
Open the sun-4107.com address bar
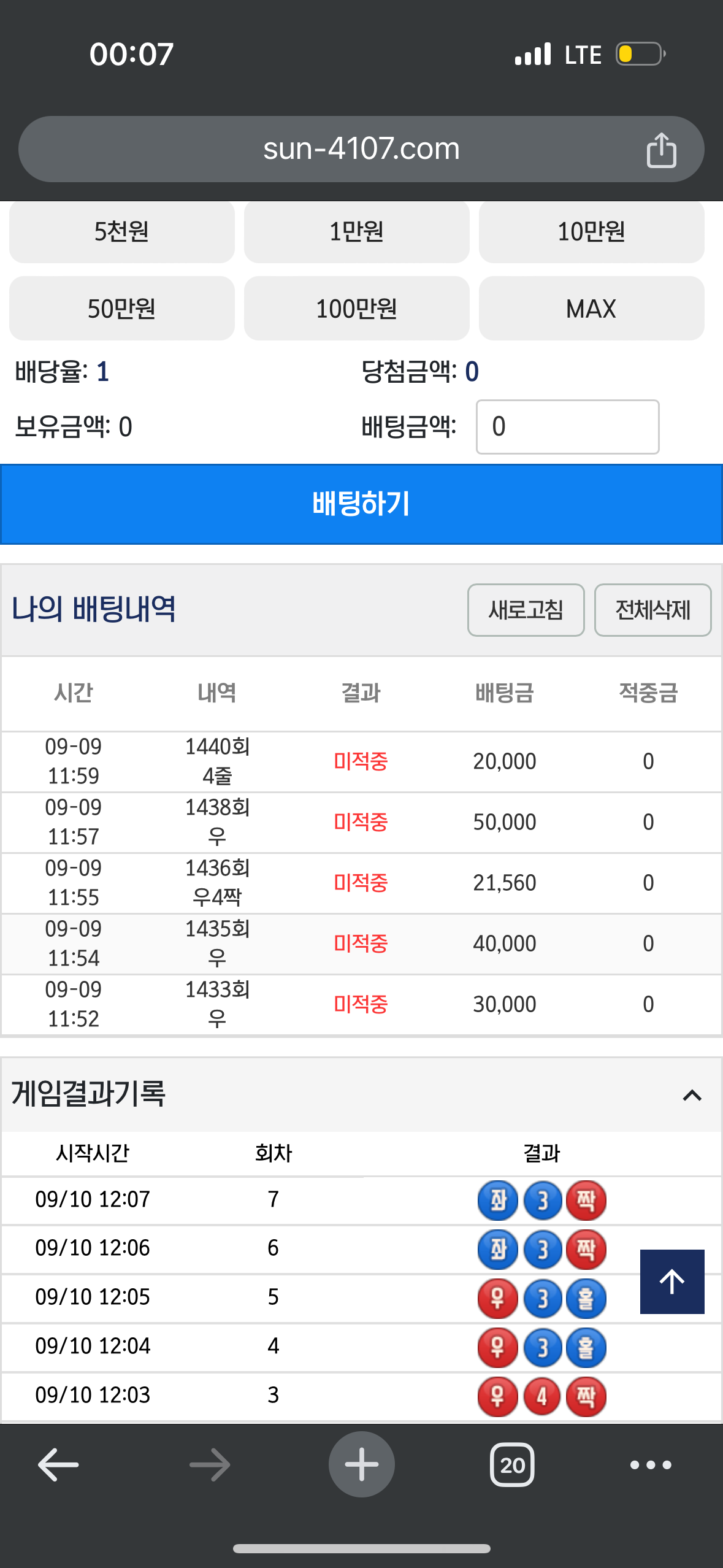click(x=361, y=149)
